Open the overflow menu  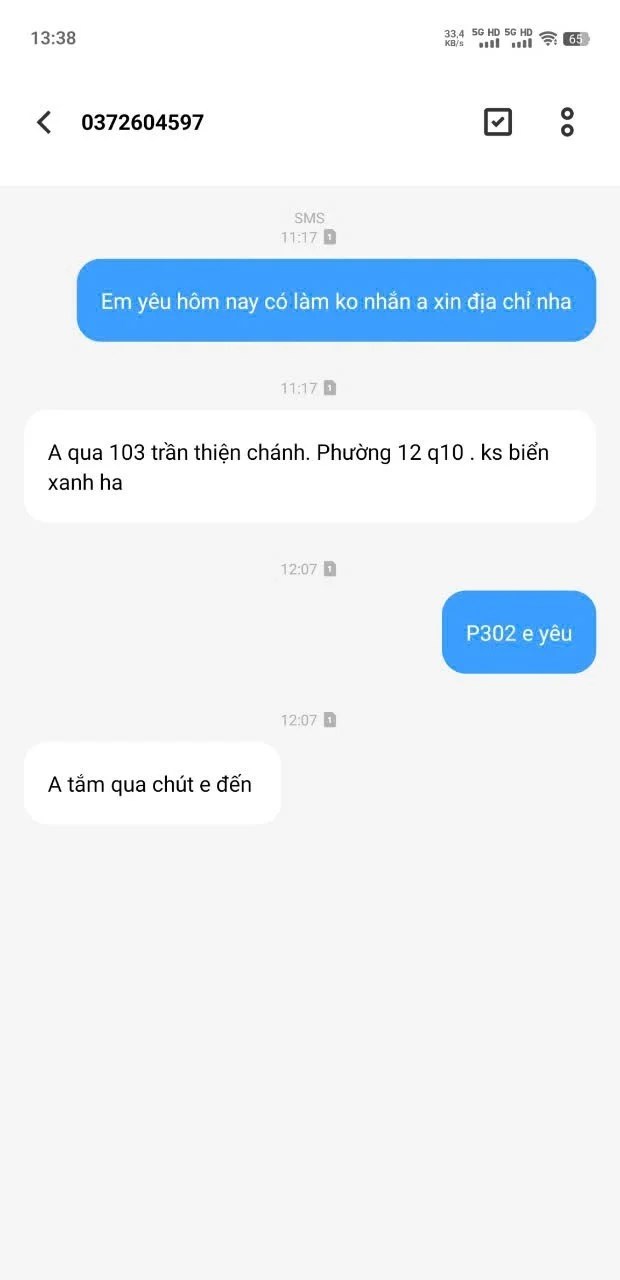(x=567, y=122)
